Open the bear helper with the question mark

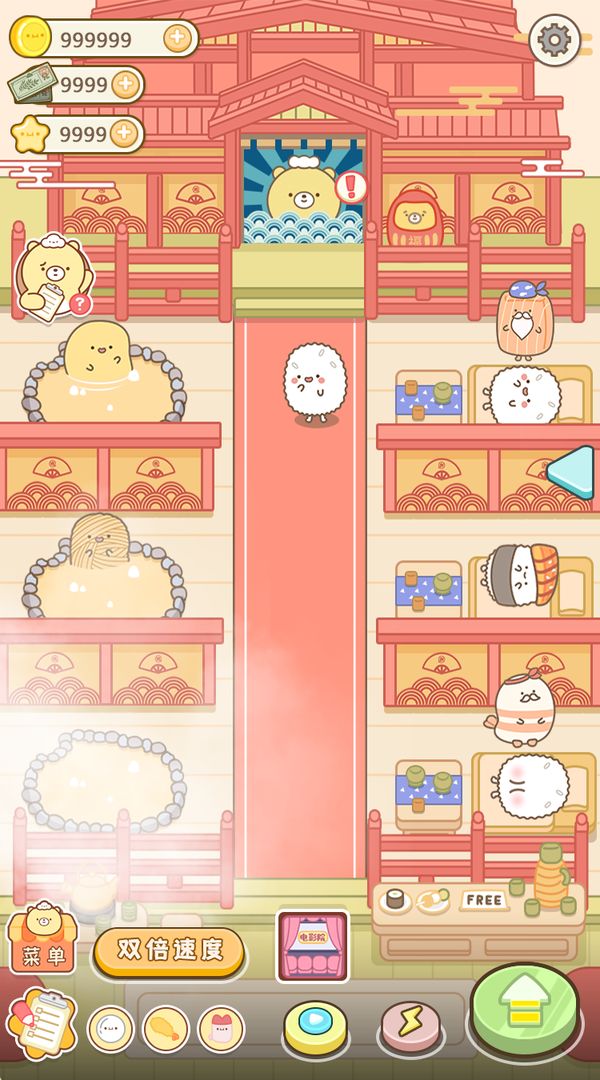(x=52, y=278)
